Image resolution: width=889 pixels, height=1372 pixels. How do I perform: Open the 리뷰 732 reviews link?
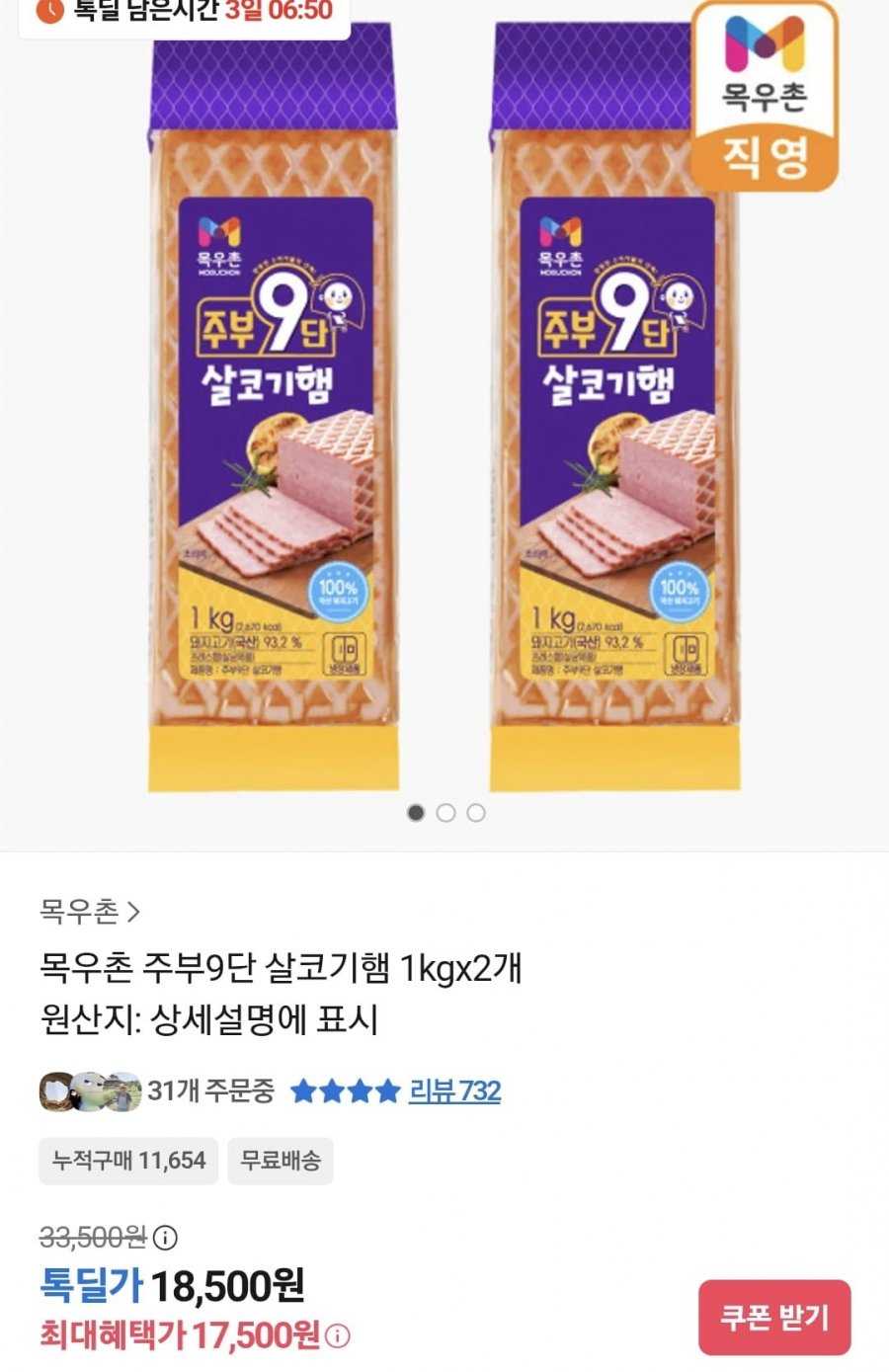454,1091
